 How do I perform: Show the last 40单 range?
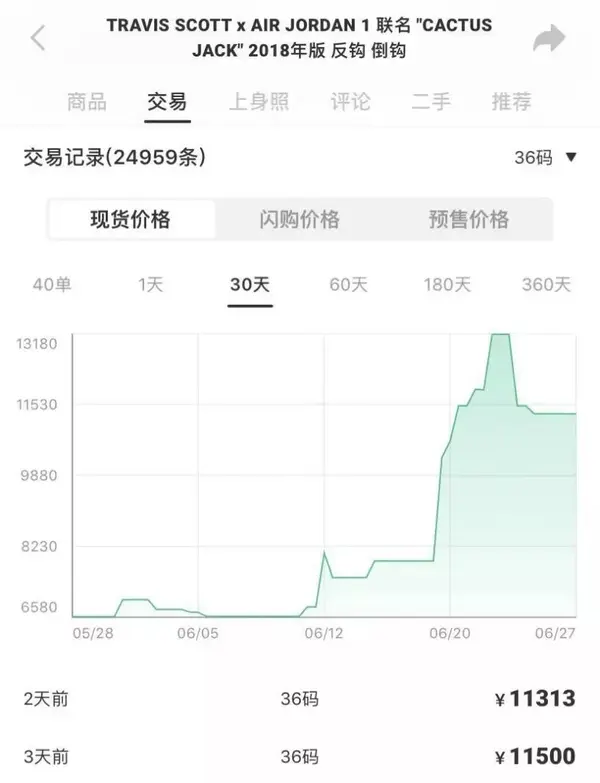[52, 285]
